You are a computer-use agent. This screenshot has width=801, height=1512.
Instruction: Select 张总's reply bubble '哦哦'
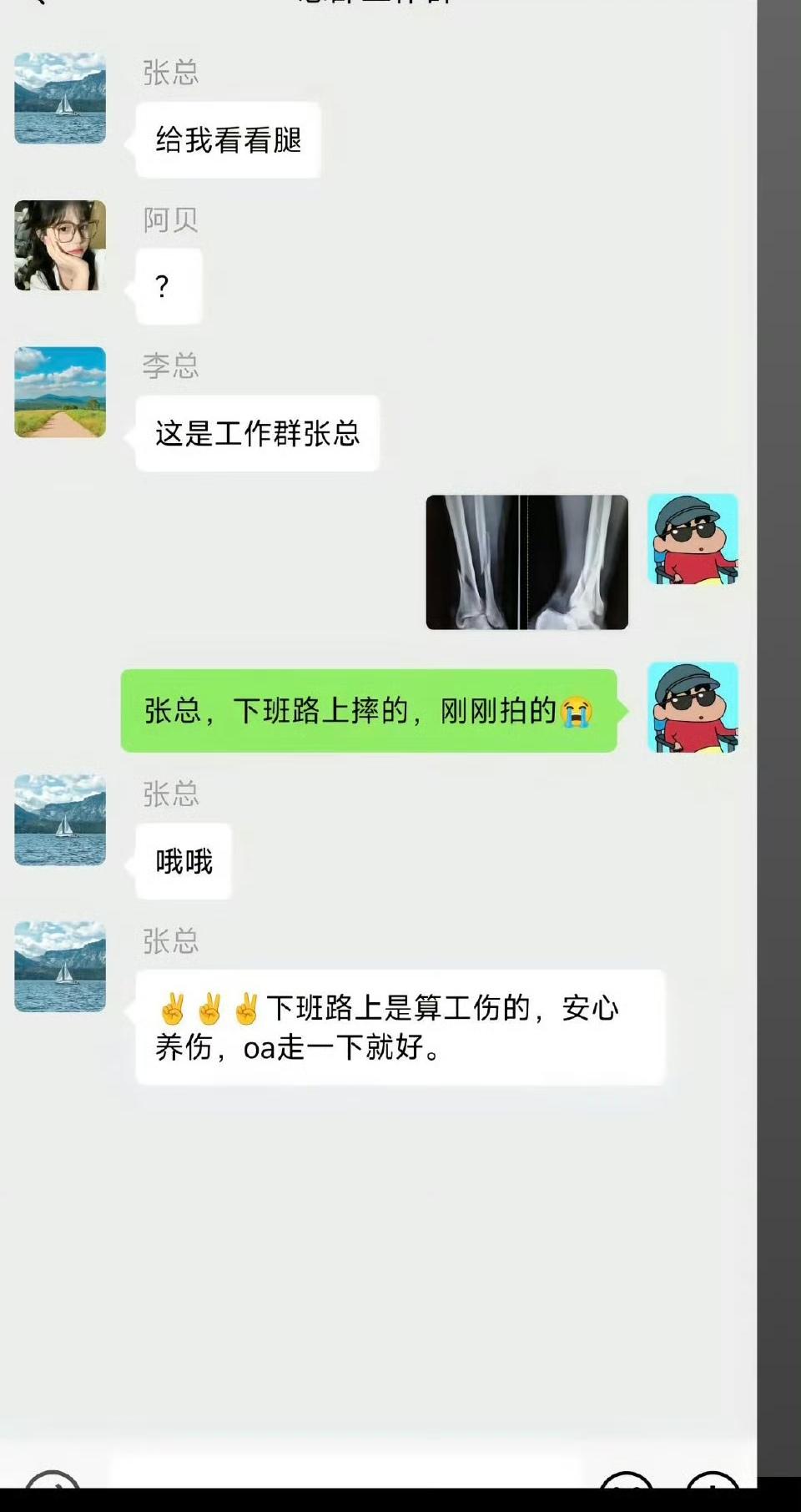(x=183, y=860)
